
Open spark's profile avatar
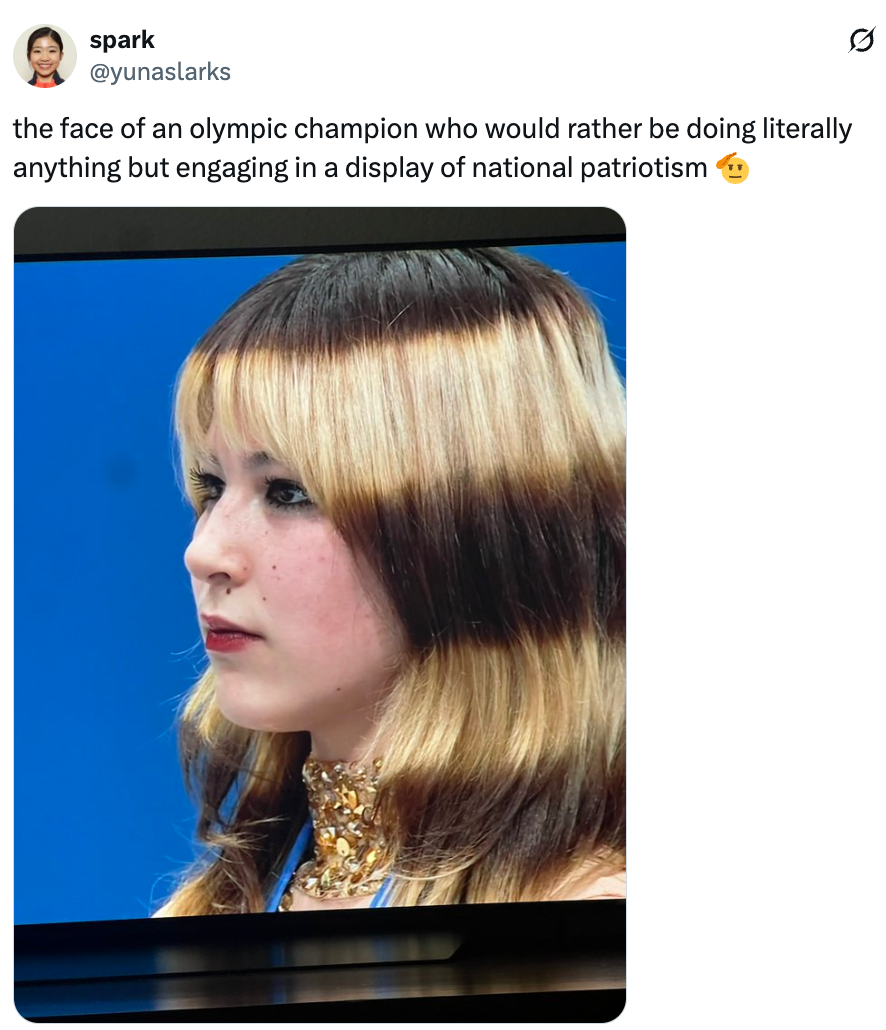[x=45, y=56]
